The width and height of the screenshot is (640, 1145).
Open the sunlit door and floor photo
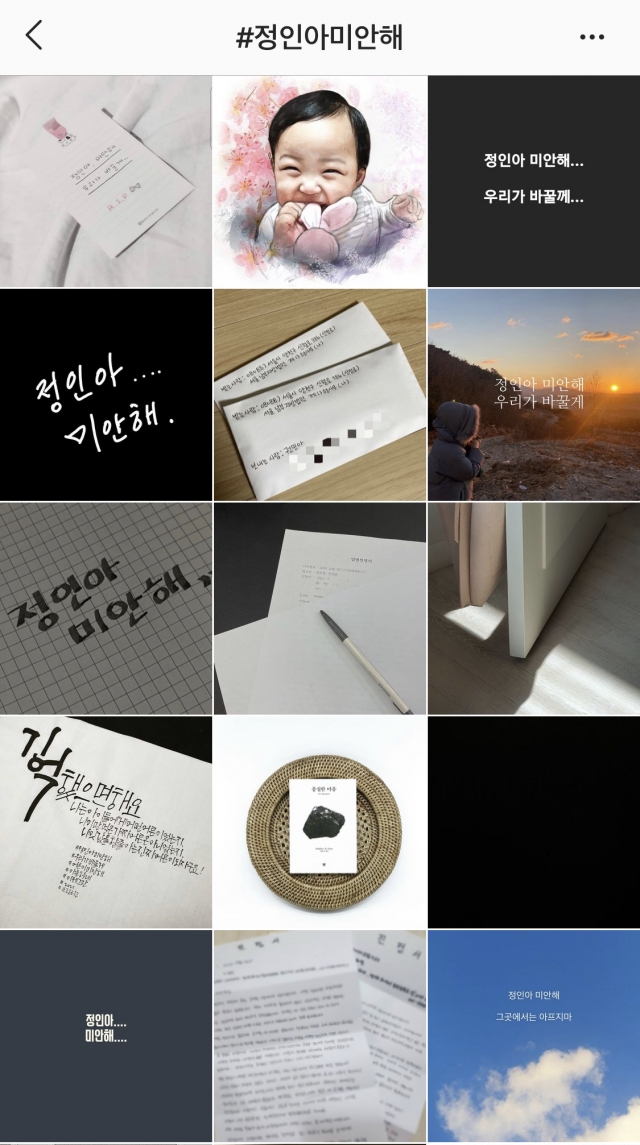533,608
